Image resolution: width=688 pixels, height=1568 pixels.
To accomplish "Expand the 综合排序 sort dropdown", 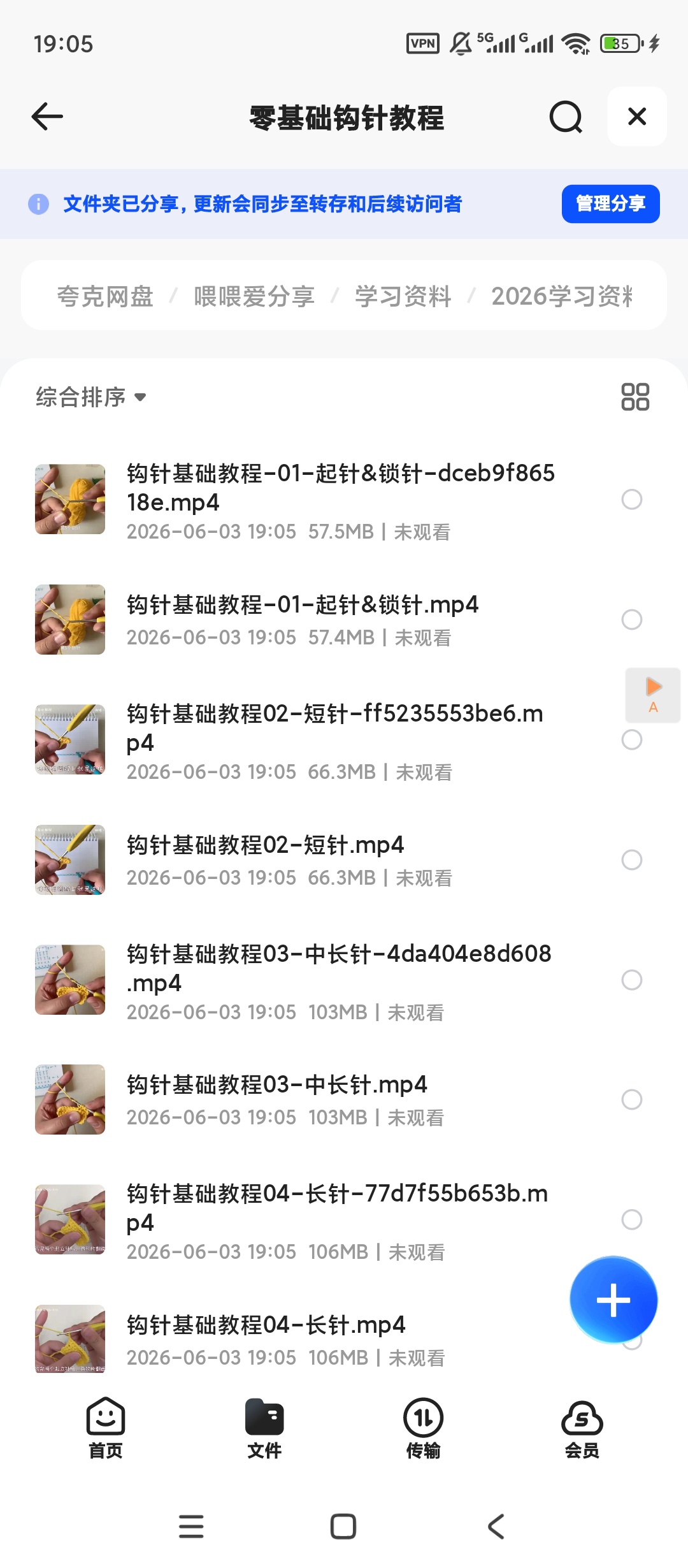I will click(91, 397).
